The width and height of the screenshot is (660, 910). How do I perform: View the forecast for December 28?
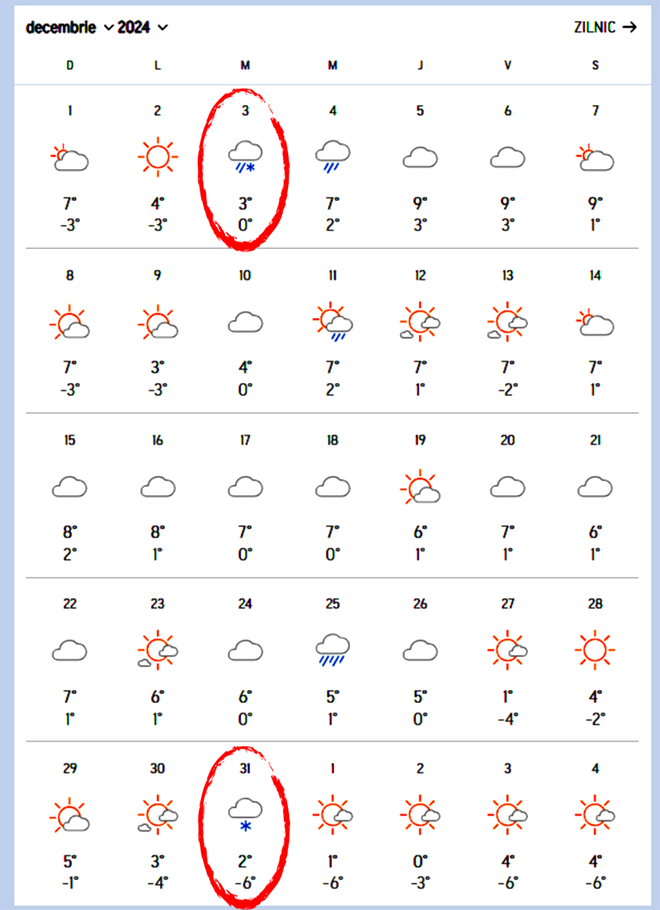pyautogui.click(x=595, y=658)
